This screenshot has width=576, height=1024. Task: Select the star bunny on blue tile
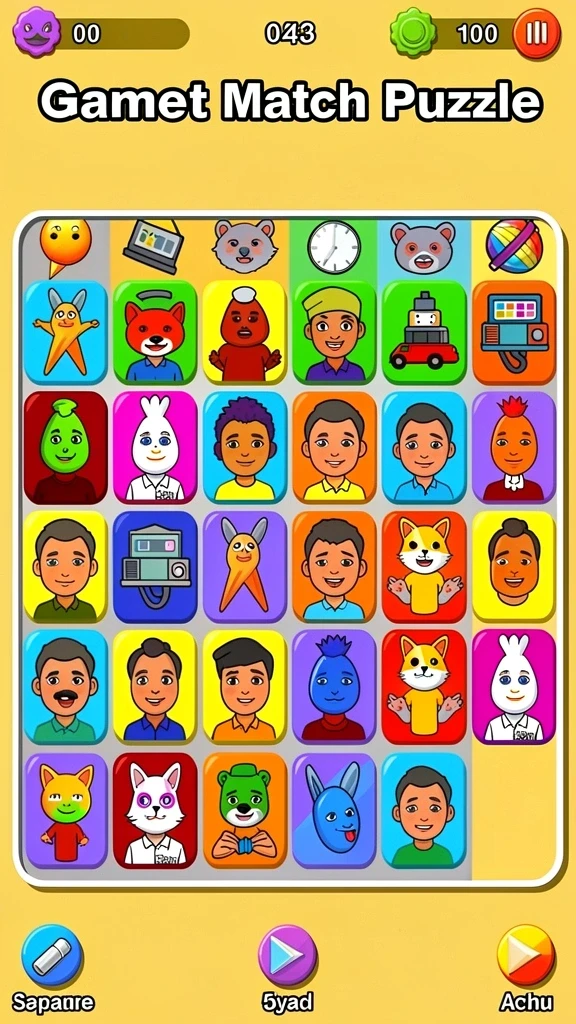pos(65,332)
